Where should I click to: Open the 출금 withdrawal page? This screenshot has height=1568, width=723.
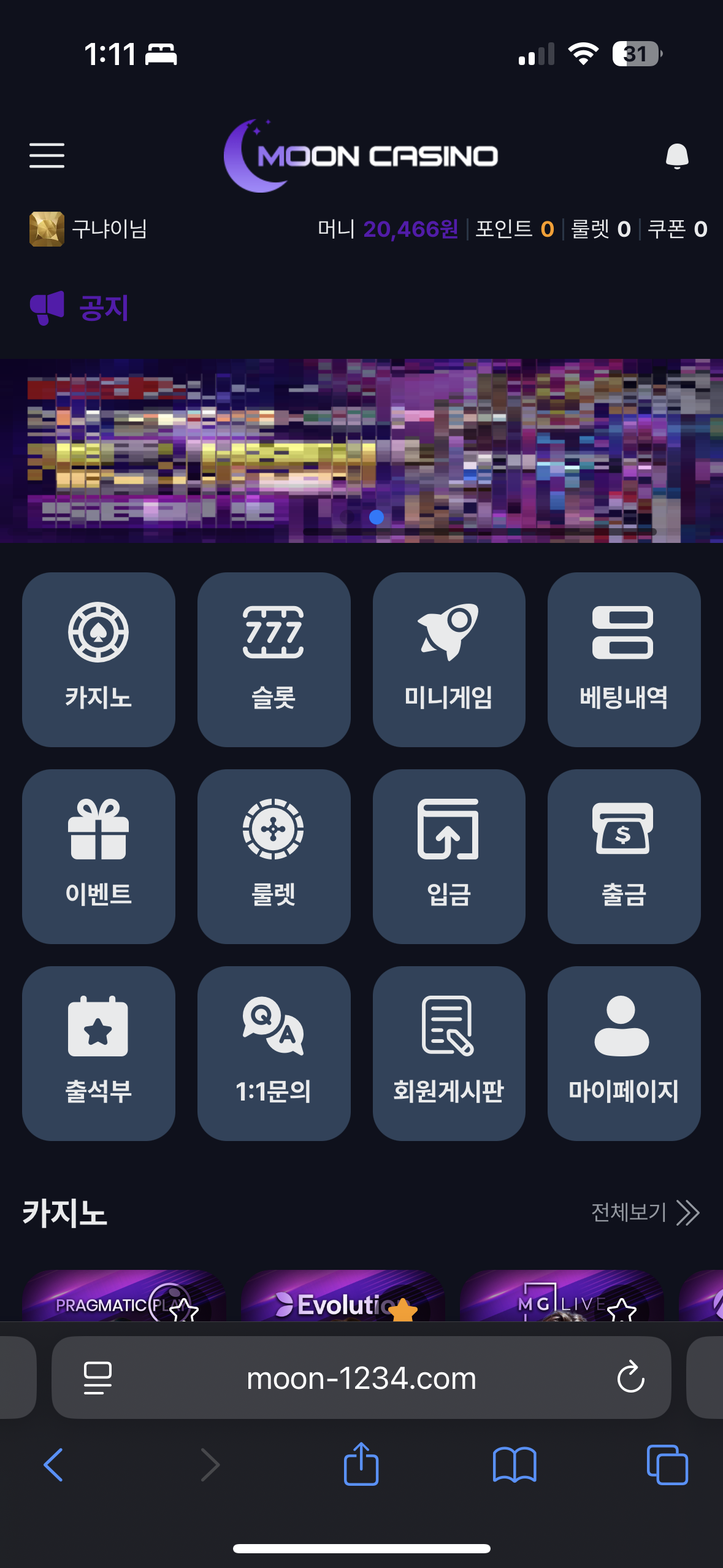(624, 856)
